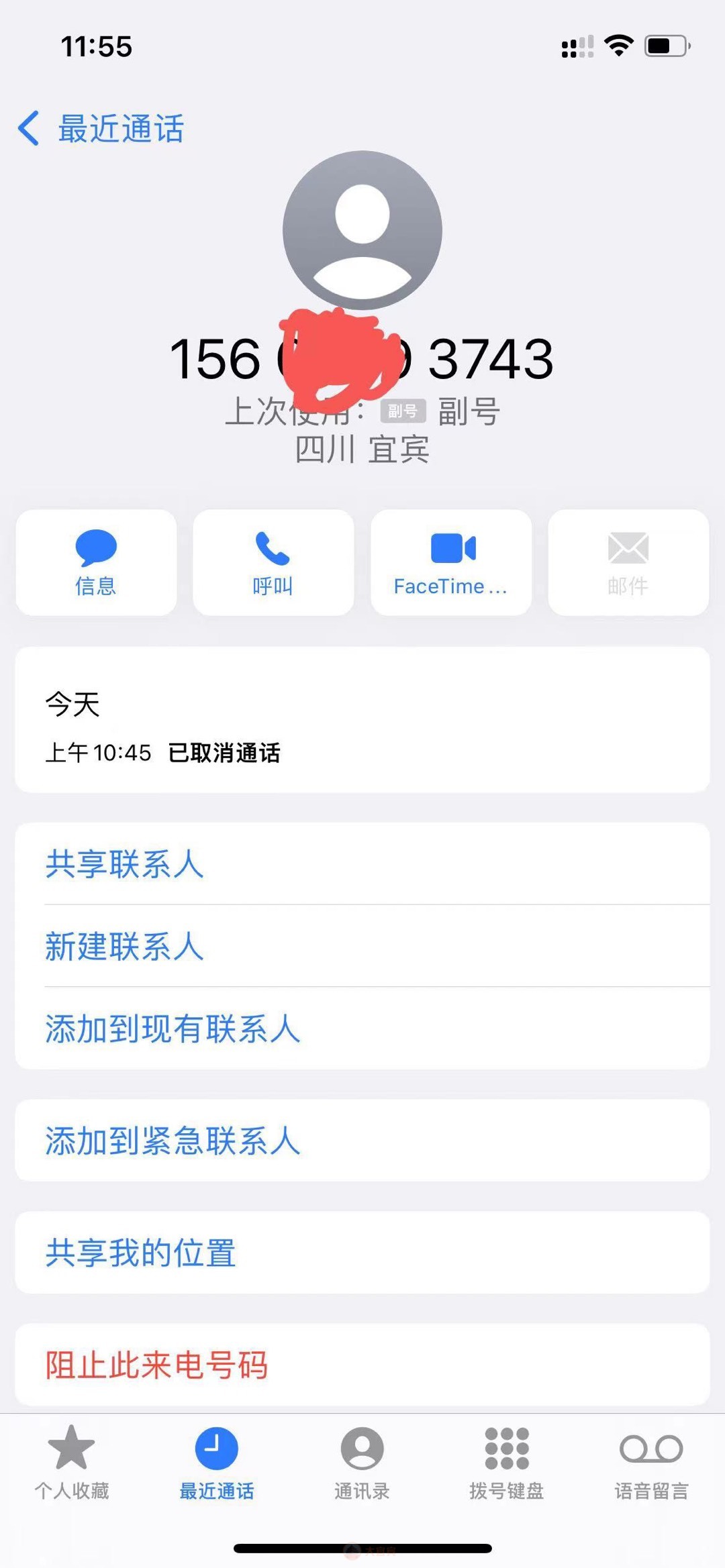Viewport: 725px width, 1568px height.
Task: Switch to 个人收藏 tab
Action: coord(72,1463)
